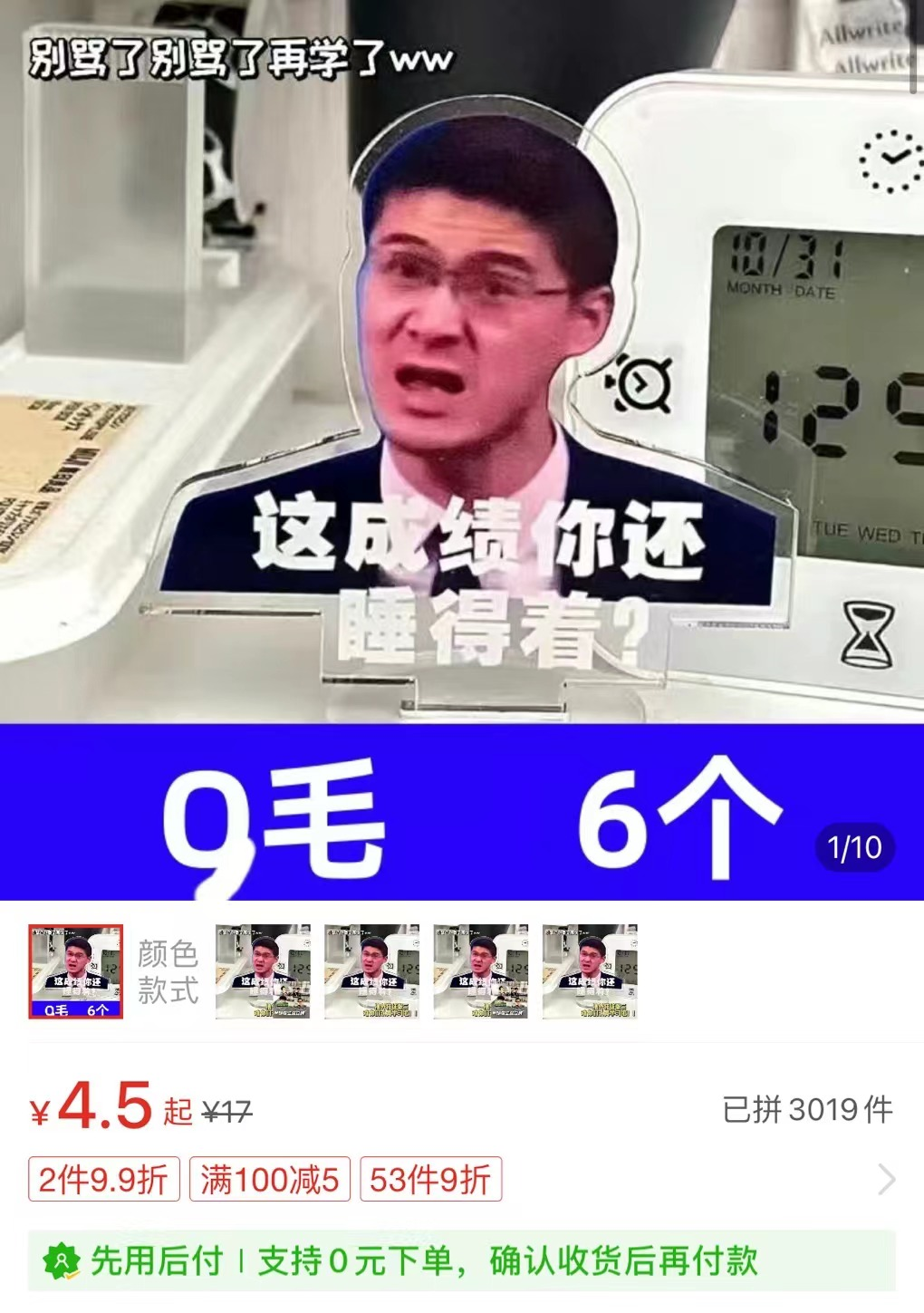Choose the first 颜色款式 option thumbnail
This screenshot has width=924, height=1313.
pyautogui.click(x=263, y=971)
